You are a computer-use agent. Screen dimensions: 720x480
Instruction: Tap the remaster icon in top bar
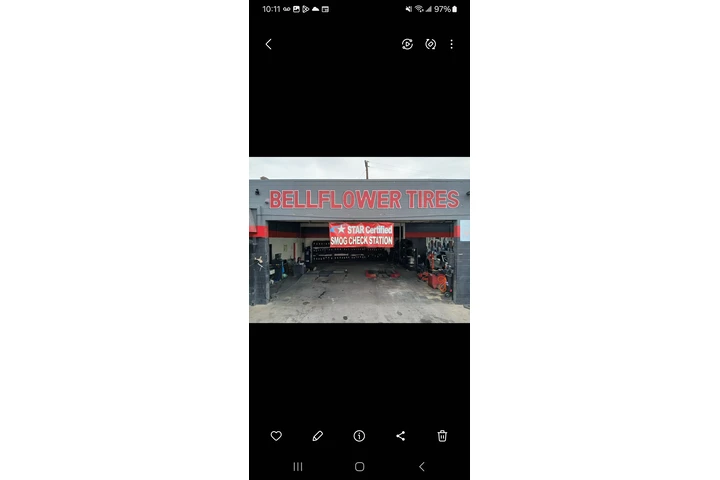coord(407,44)
